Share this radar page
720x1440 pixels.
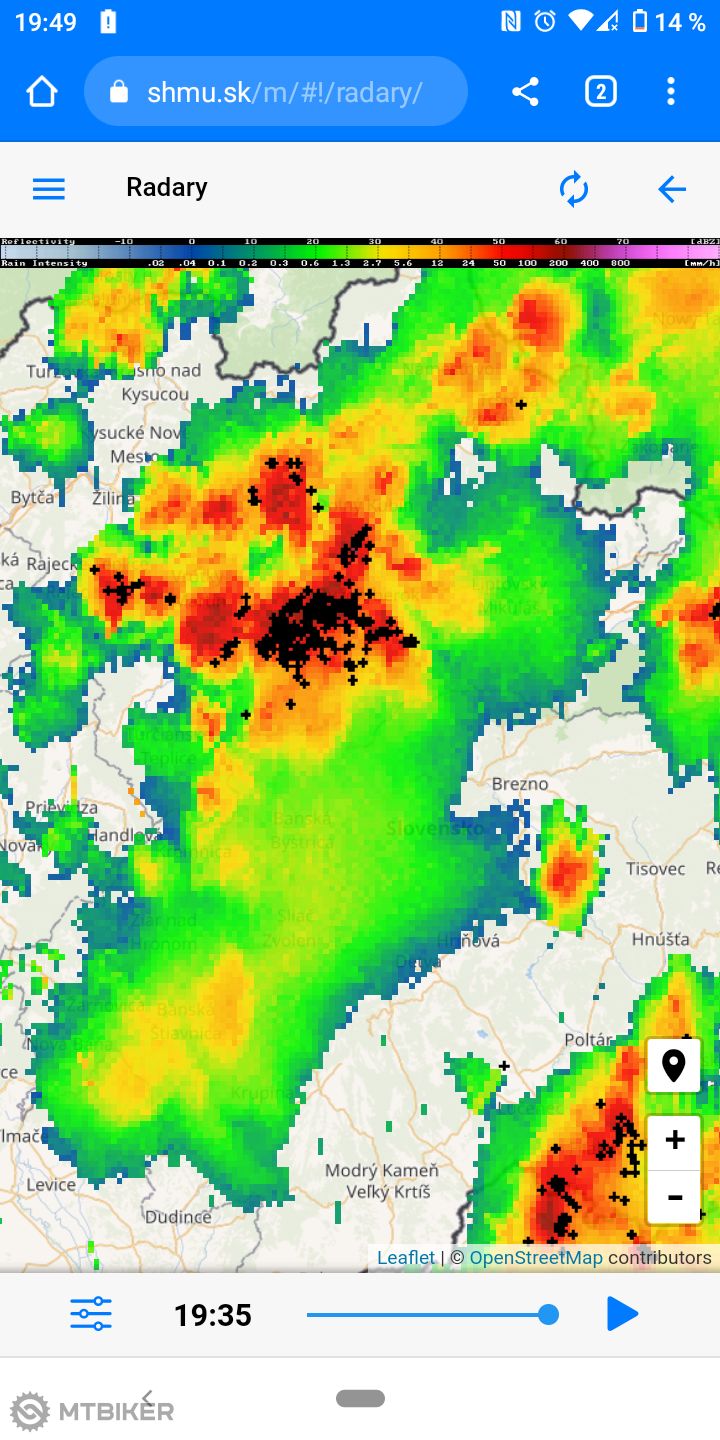pyautogui.click(x=525, y=92)
